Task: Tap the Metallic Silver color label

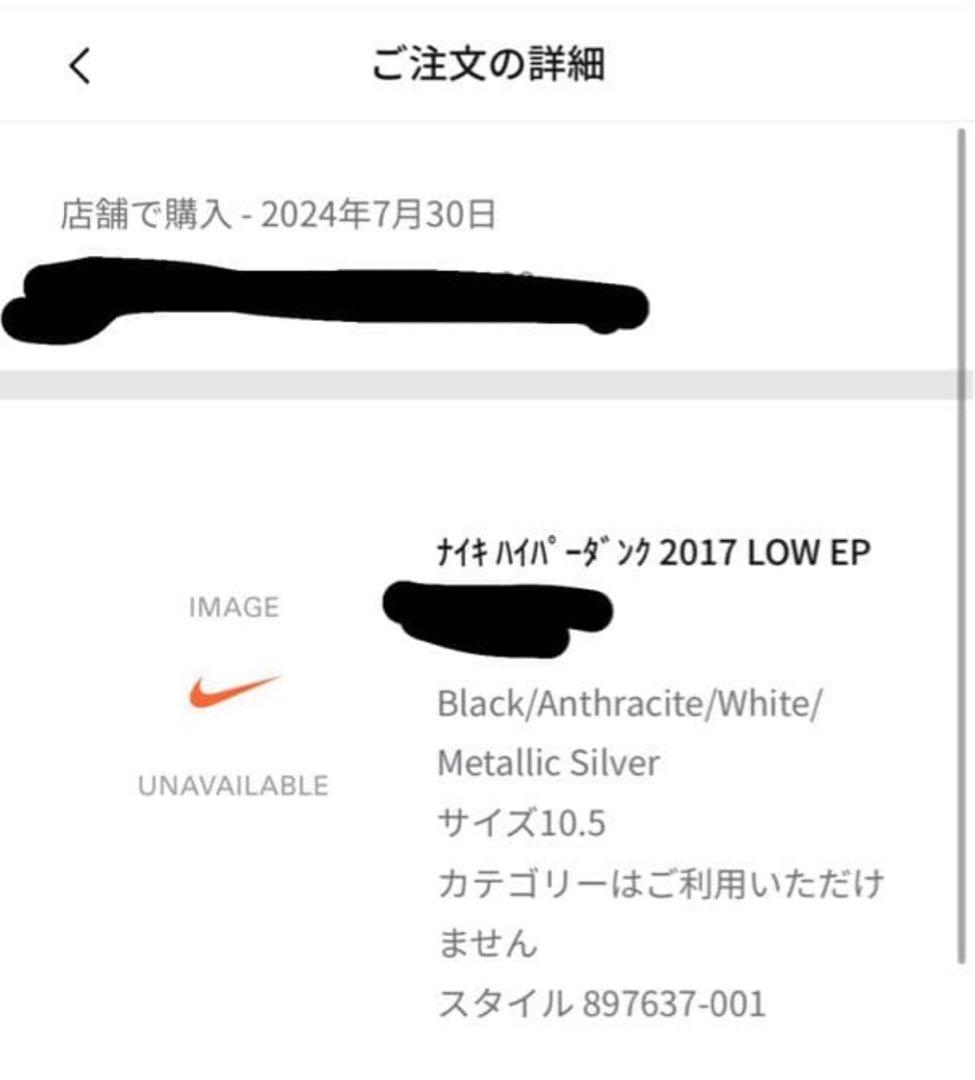Action: 547,763
